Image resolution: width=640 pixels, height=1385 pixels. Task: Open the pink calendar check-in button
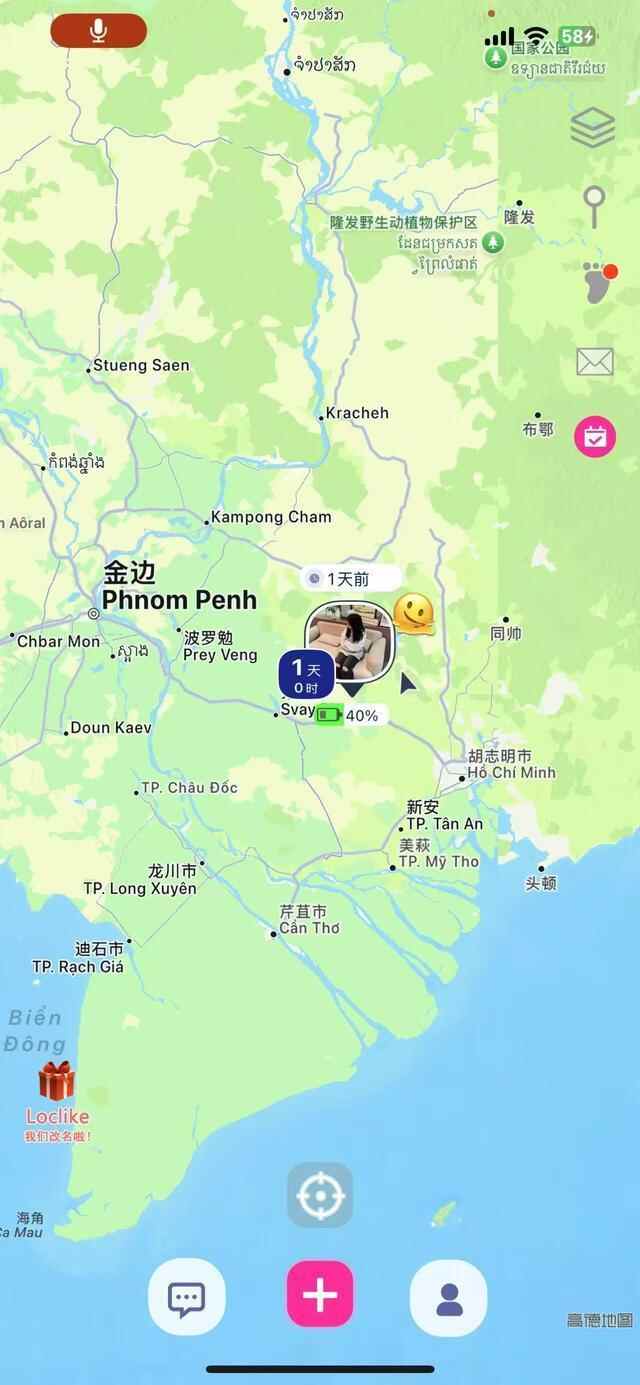pyautogui.click(x=595, y=437)
